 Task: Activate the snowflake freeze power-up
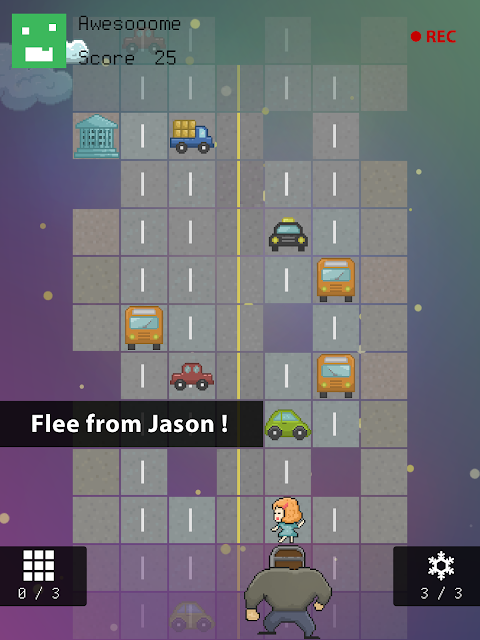point(436,576)
